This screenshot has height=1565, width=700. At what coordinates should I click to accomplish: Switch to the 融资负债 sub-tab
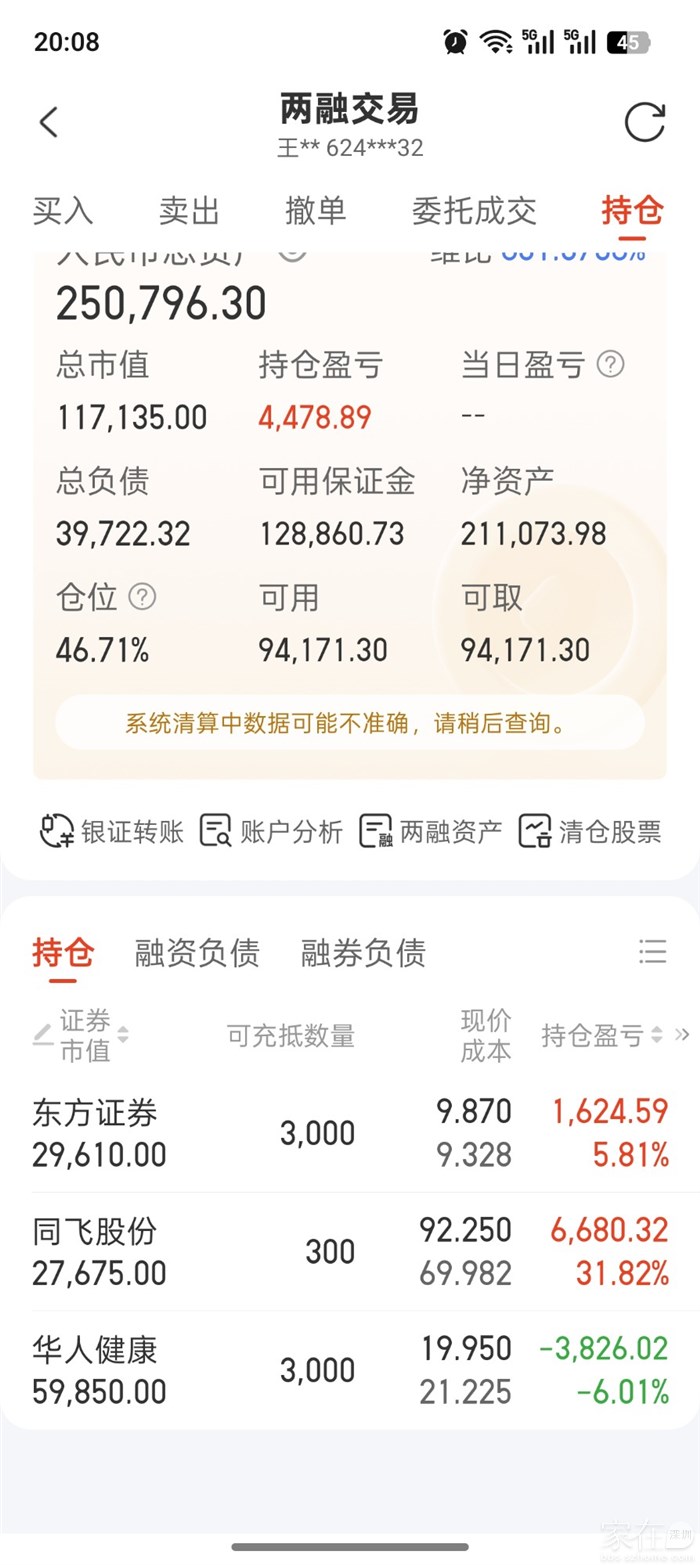coord(197,952)
